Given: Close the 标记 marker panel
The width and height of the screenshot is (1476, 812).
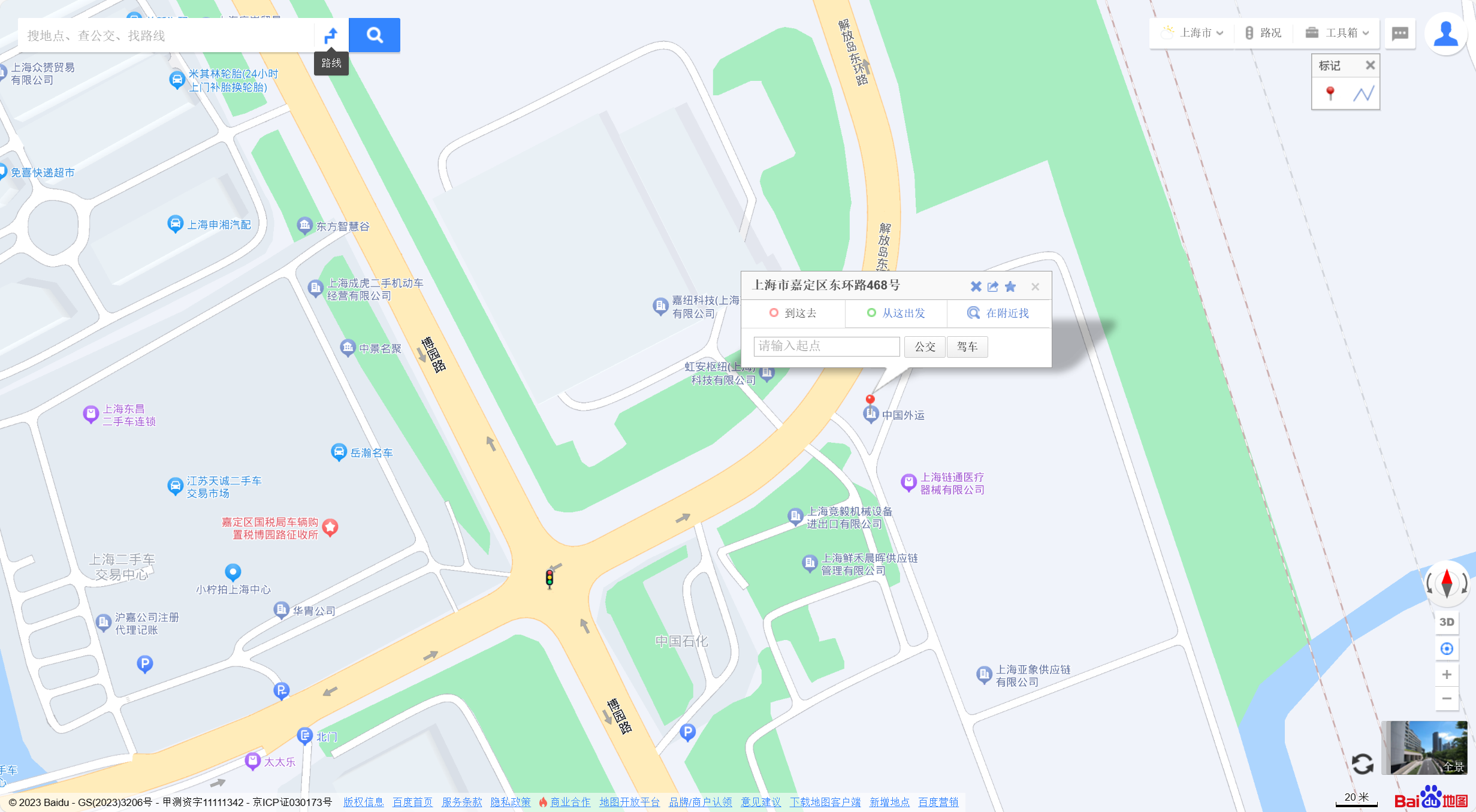Looking at the screenshot, I should [x=1370, y=65].
